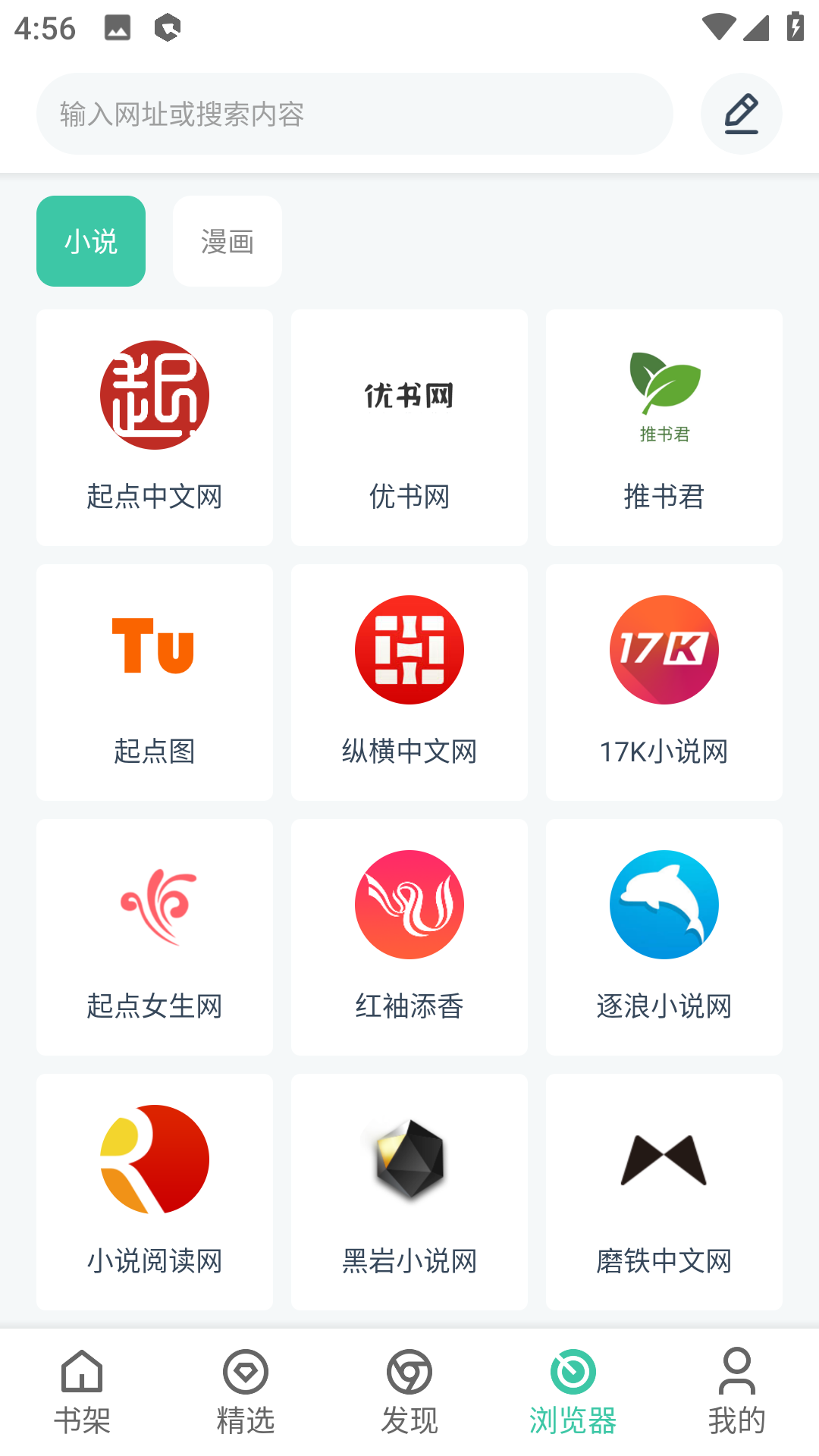Click the pen edit icon beside search

pos(741,114)
